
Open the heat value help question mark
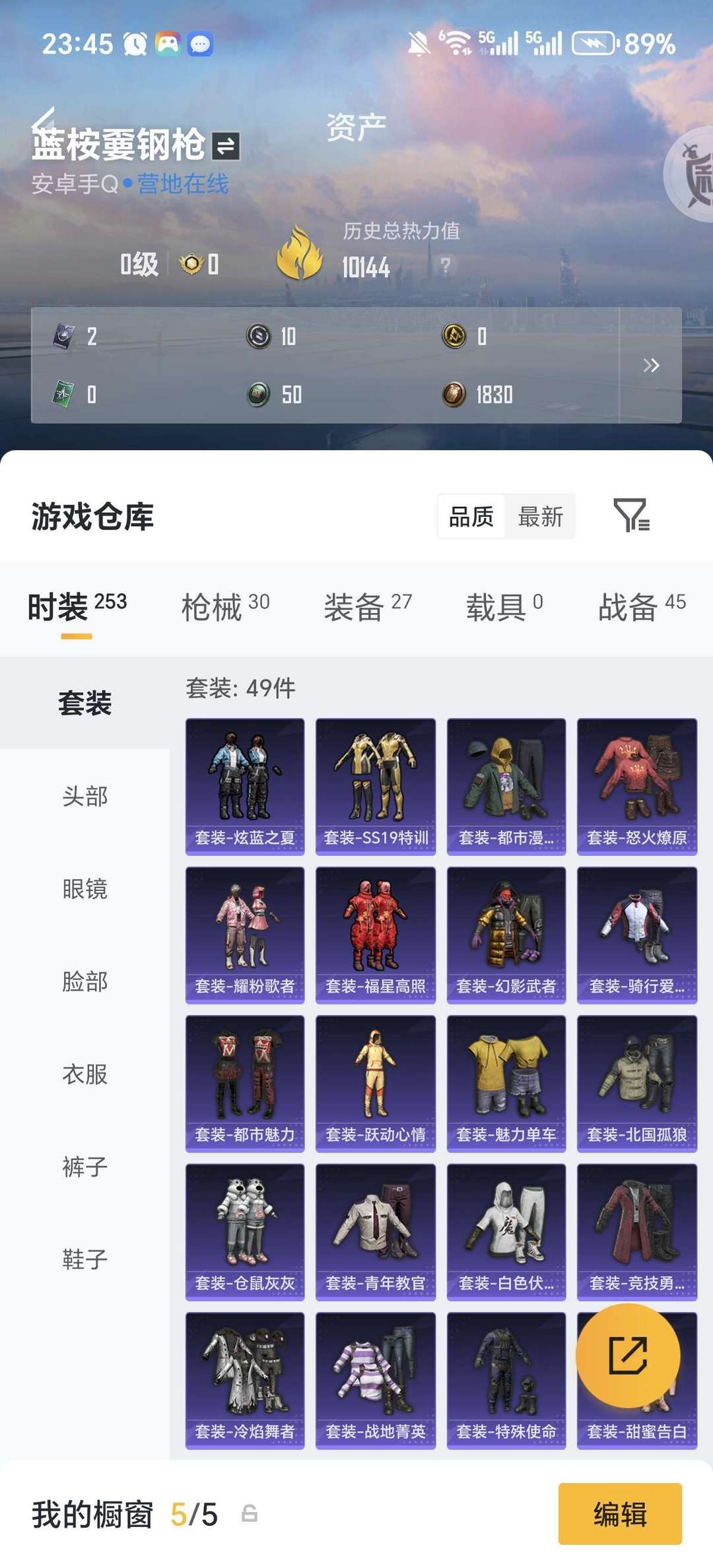pos(446,265)
